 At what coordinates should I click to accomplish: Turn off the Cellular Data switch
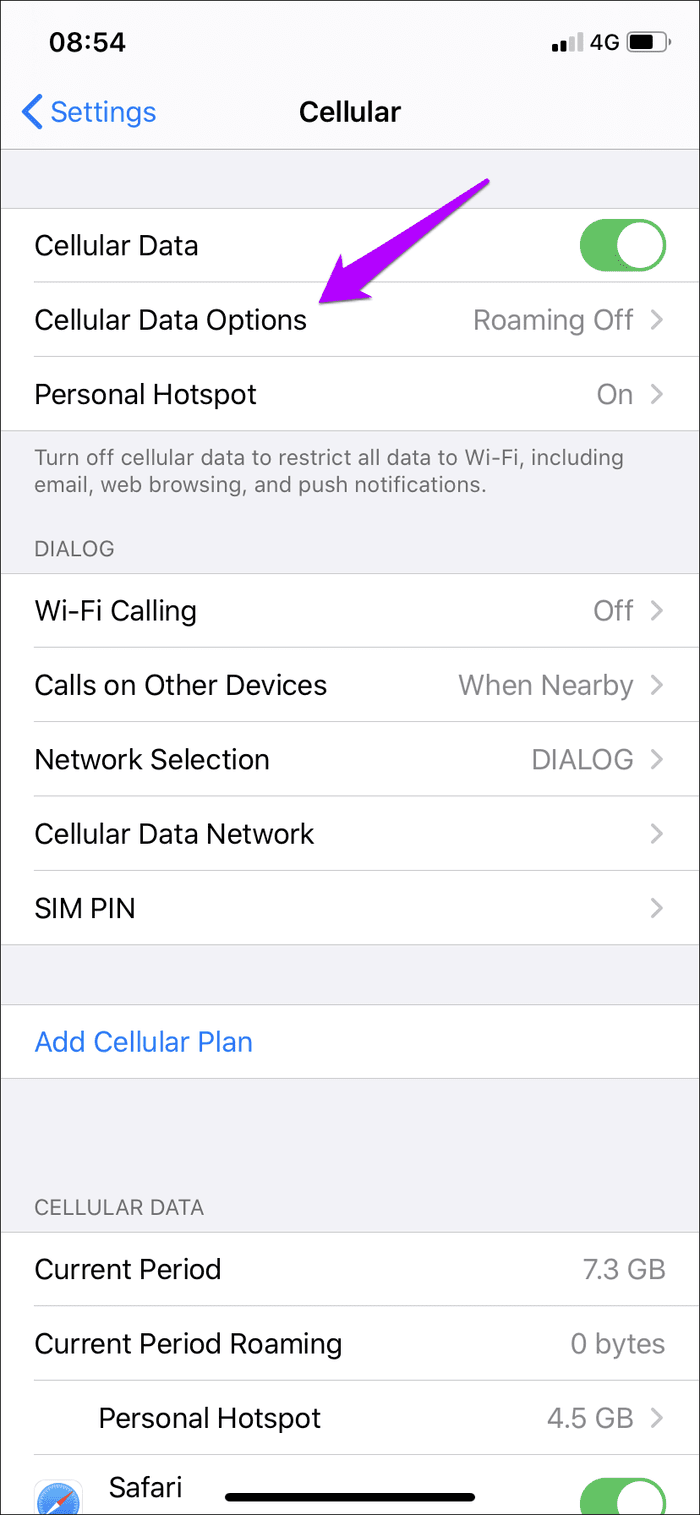pos(623,246)
